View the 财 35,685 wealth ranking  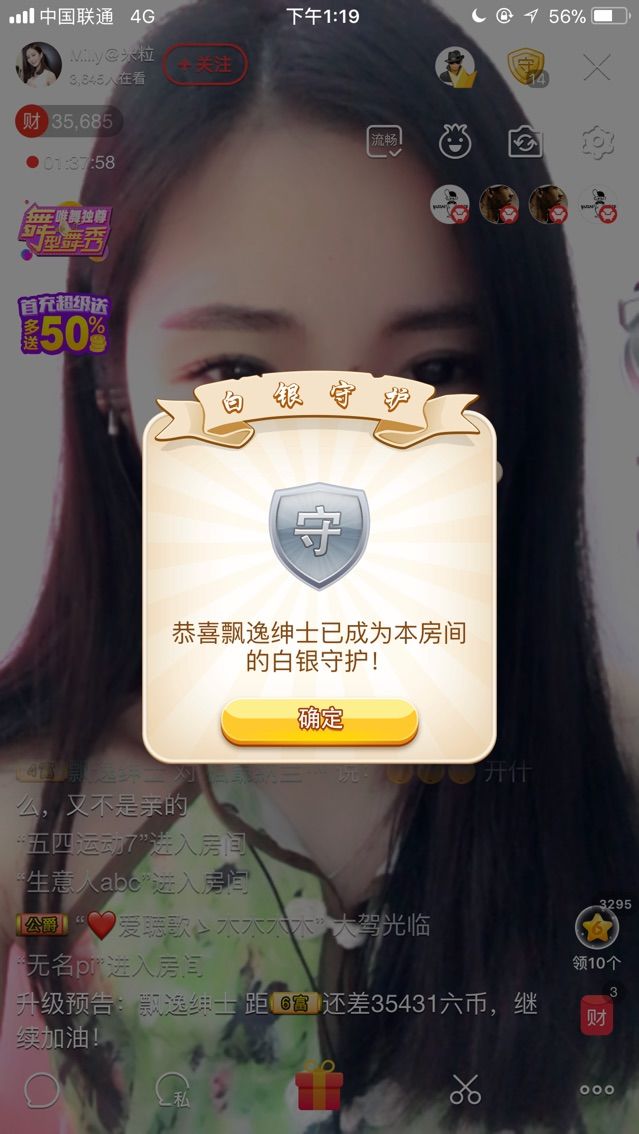(x=68, y=121)
